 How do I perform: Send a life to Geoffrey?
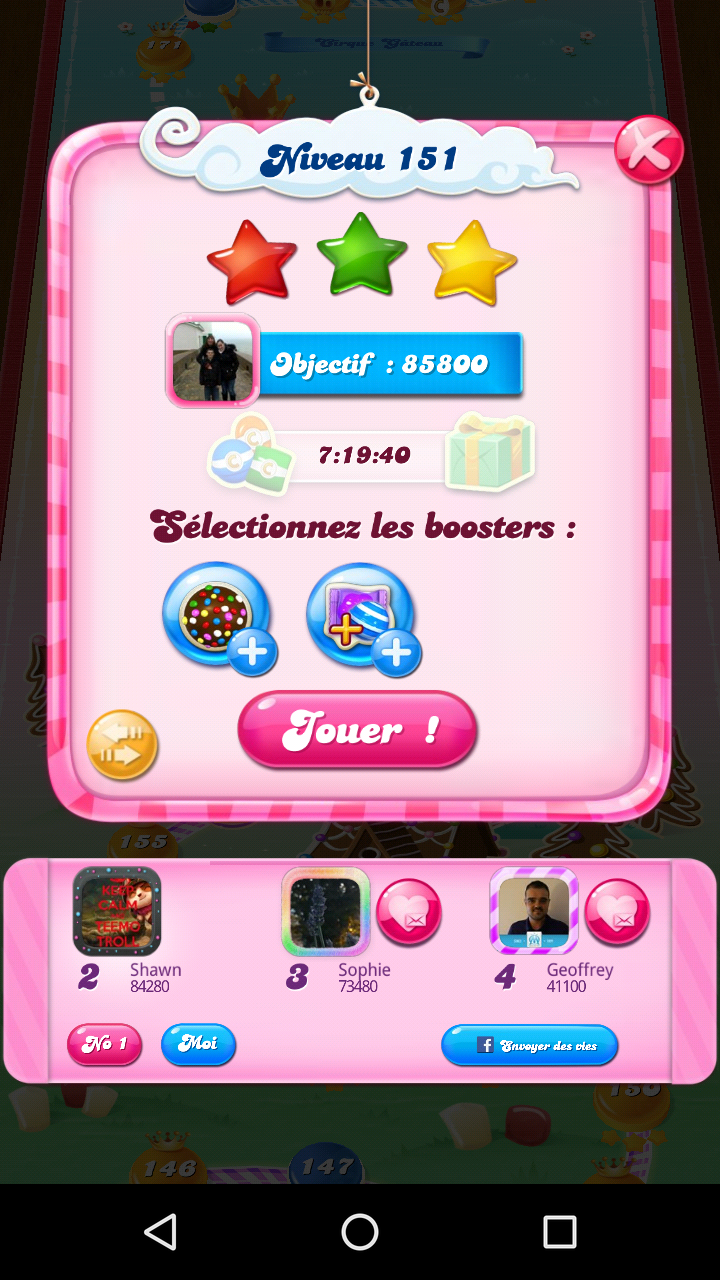(x=616, y=912)
